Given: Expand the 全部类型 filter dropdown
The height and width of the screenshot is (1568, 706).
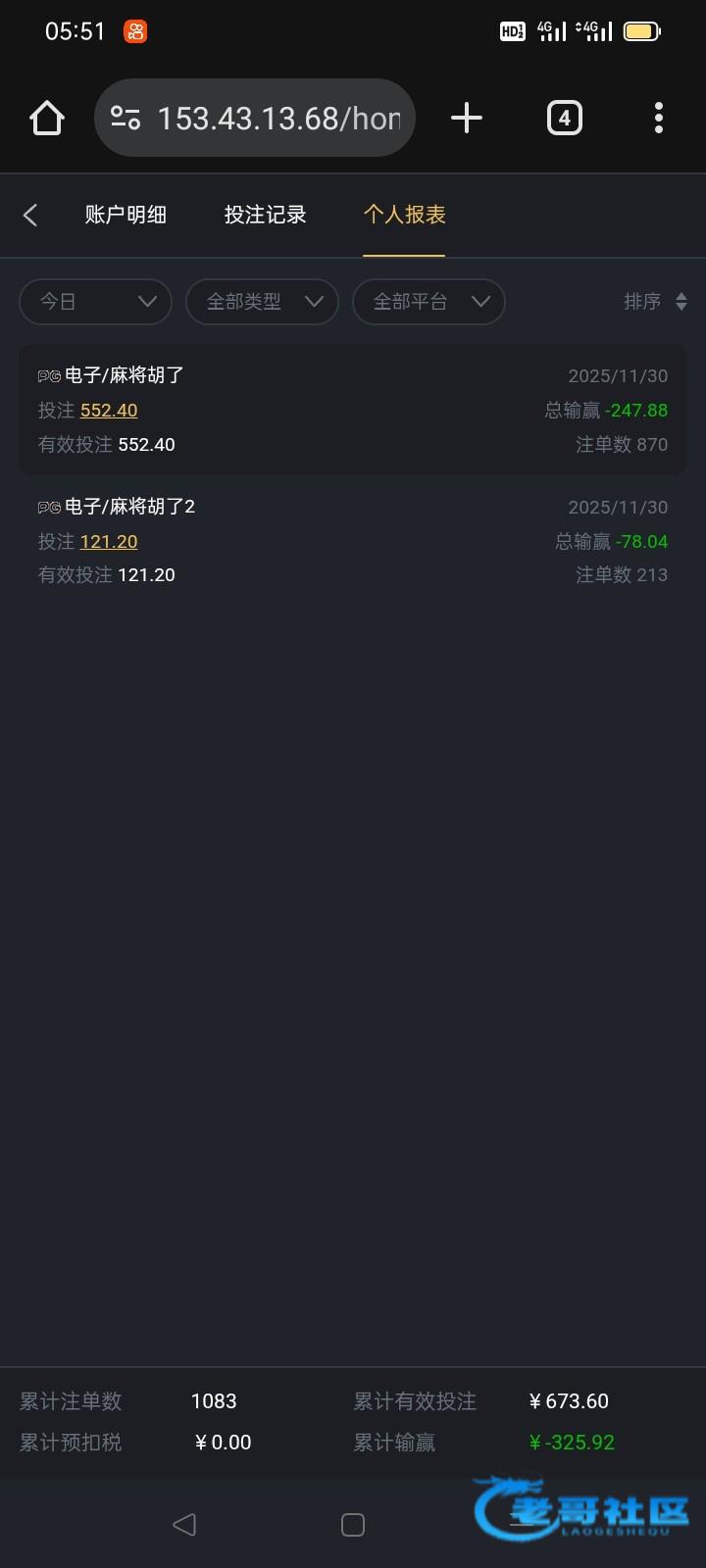Looking at the screenshot, I should tap(262, 302).
